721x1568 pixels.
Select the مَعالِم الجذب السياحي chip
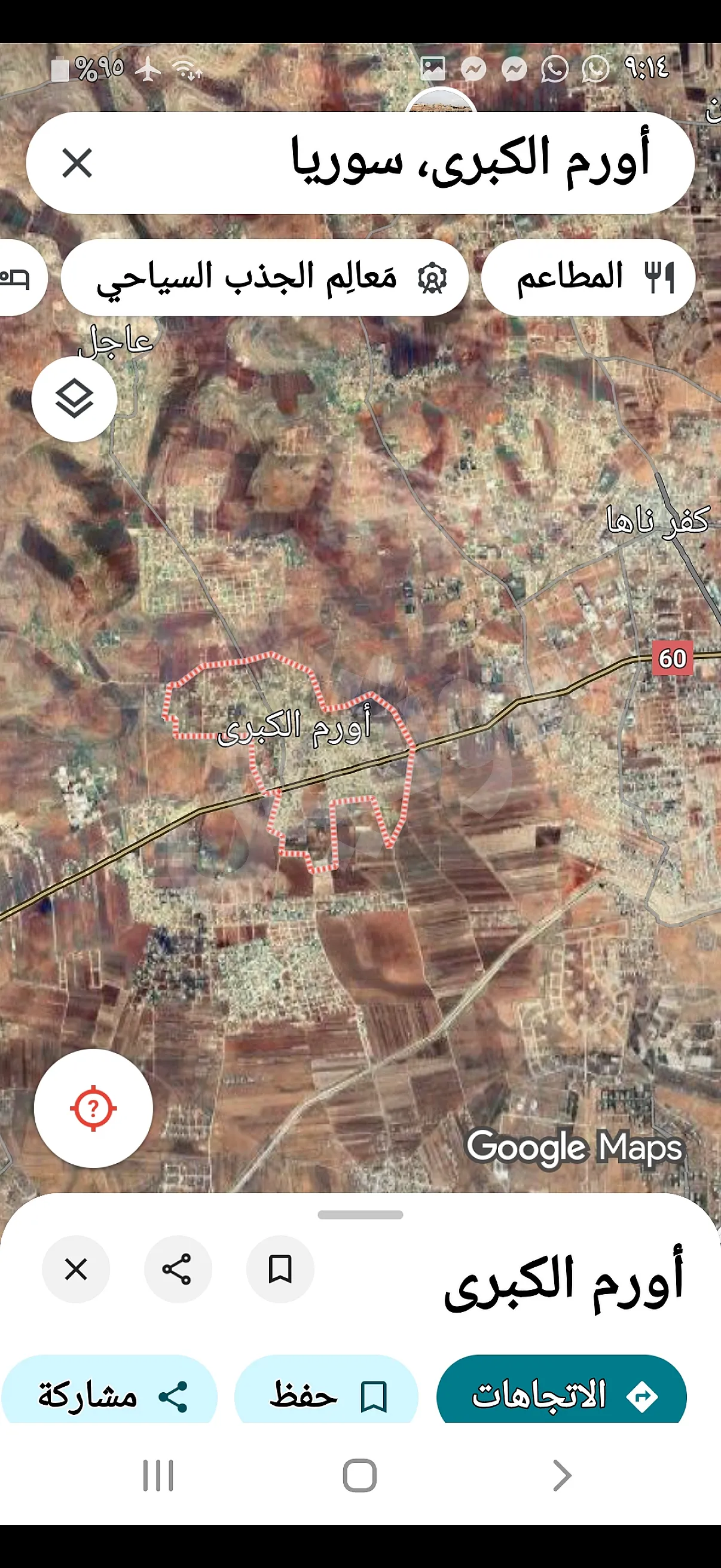(x=265, y=277)
